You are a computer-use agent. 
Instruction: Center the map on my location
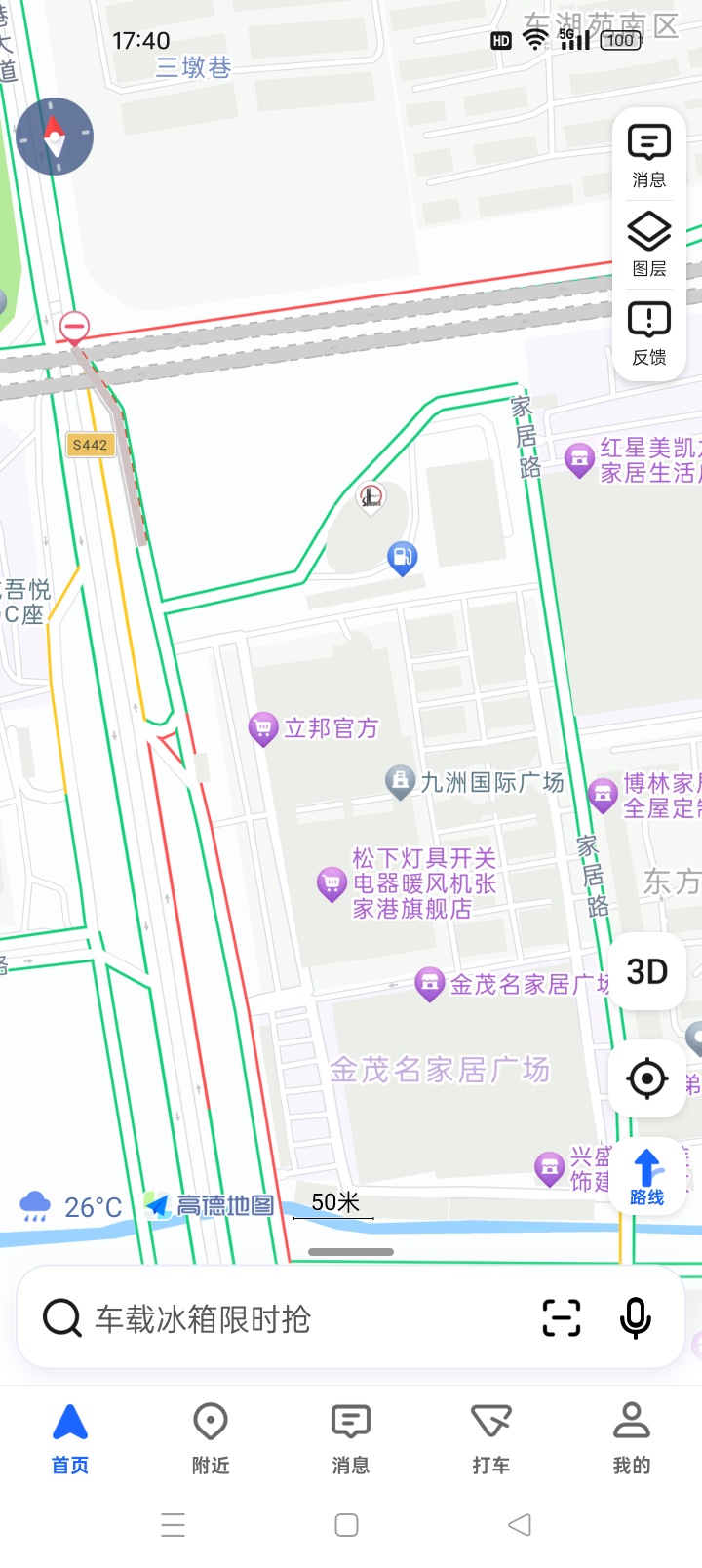click(x=647, y=1078)
